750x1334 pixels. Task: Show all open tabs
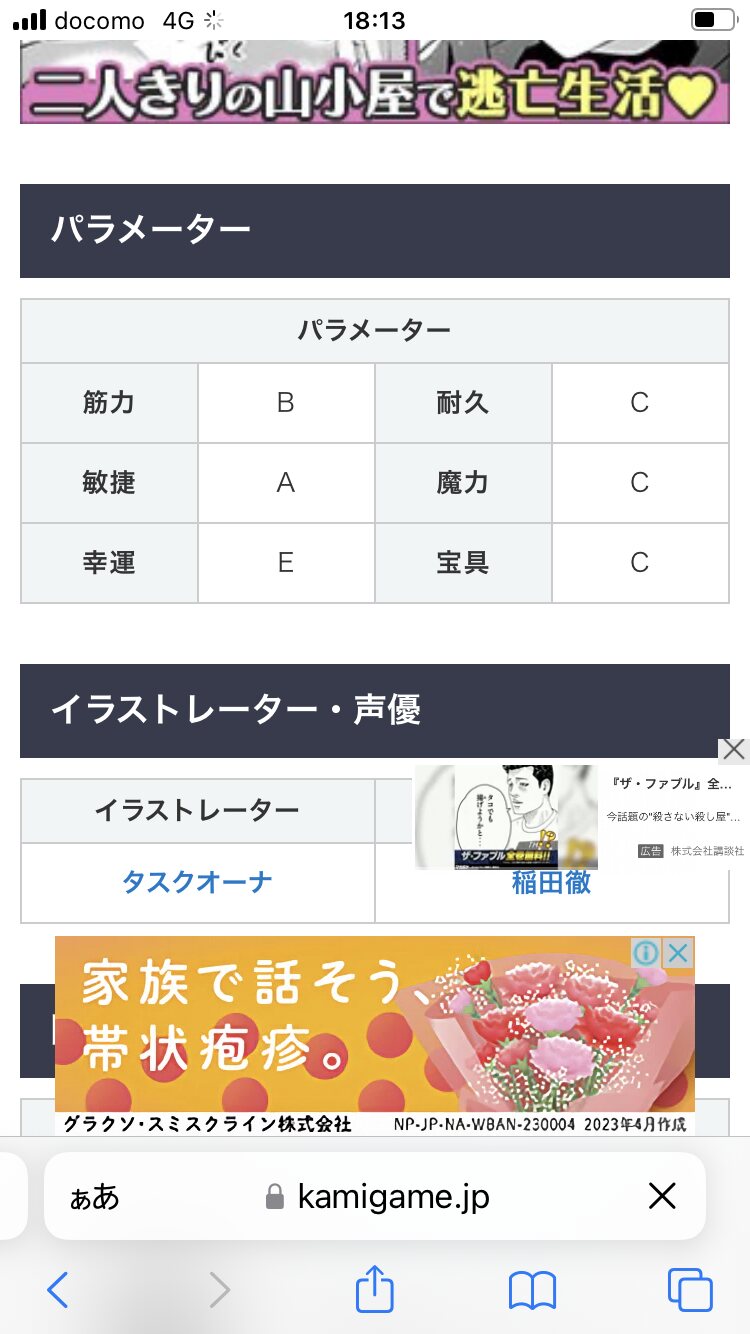[690, 1290]
